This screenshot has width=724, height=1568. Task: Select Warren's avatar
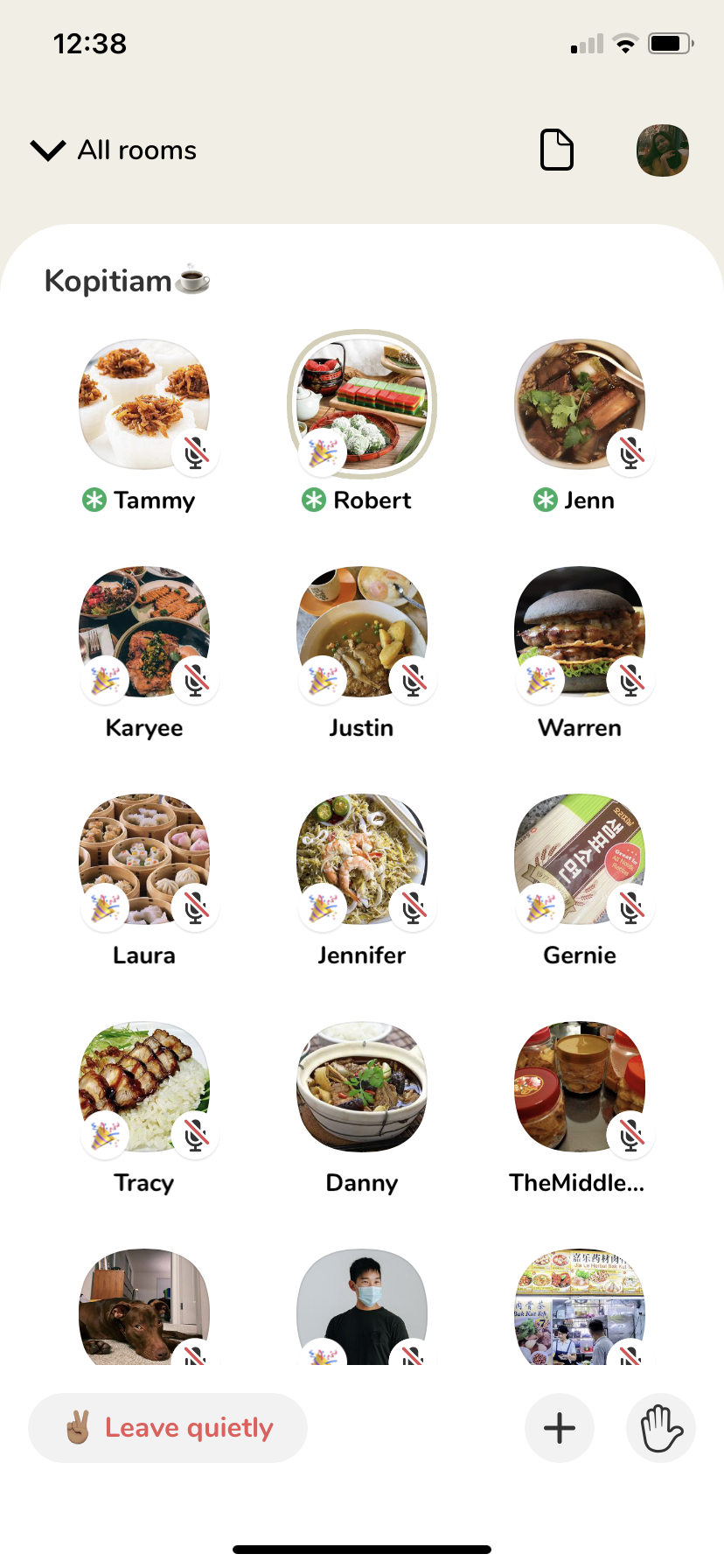tap(580, 632)
